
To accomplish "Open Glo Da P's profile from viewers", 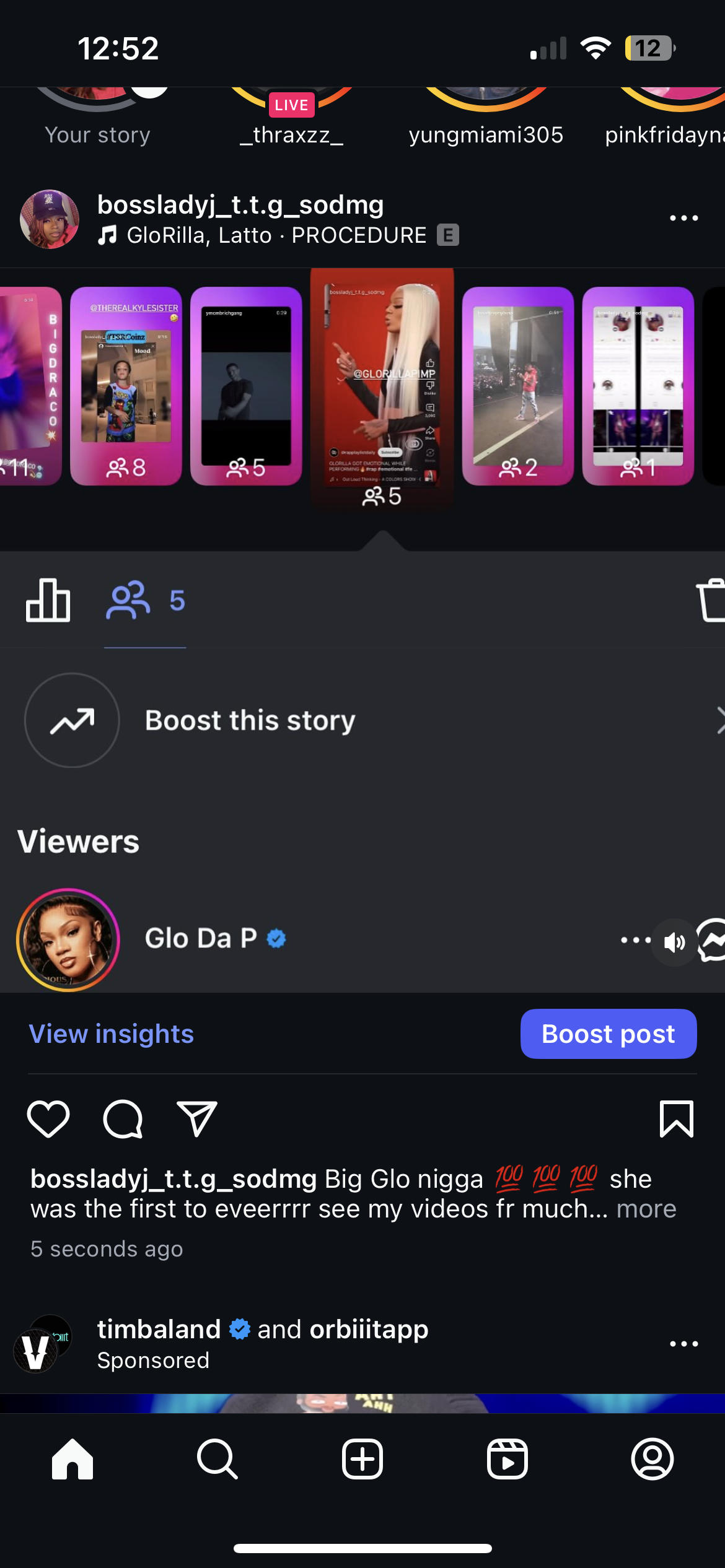I will click(68, 939).
